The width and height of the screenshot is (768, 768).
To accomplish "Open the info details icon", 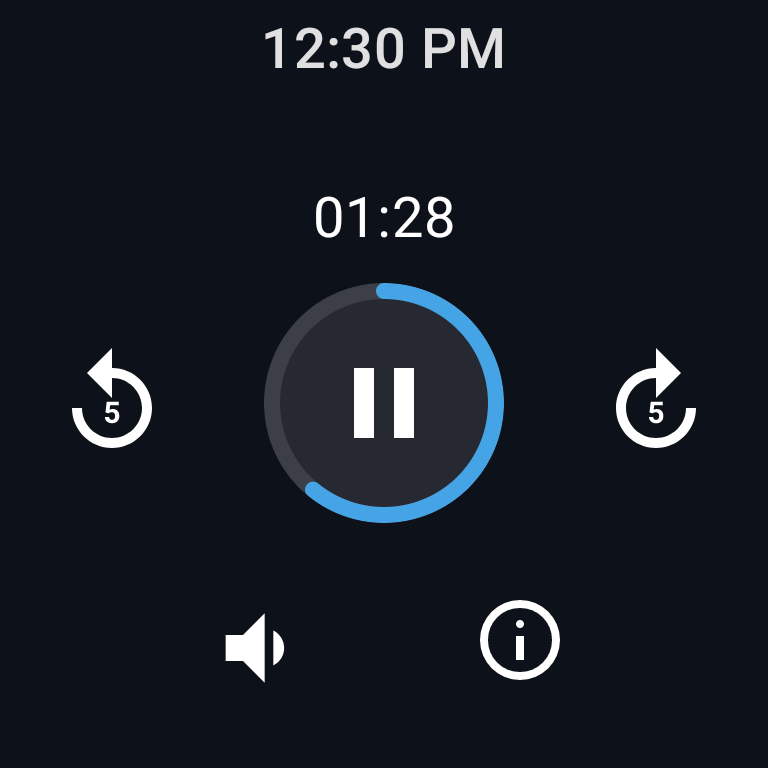I will [519, 640].
